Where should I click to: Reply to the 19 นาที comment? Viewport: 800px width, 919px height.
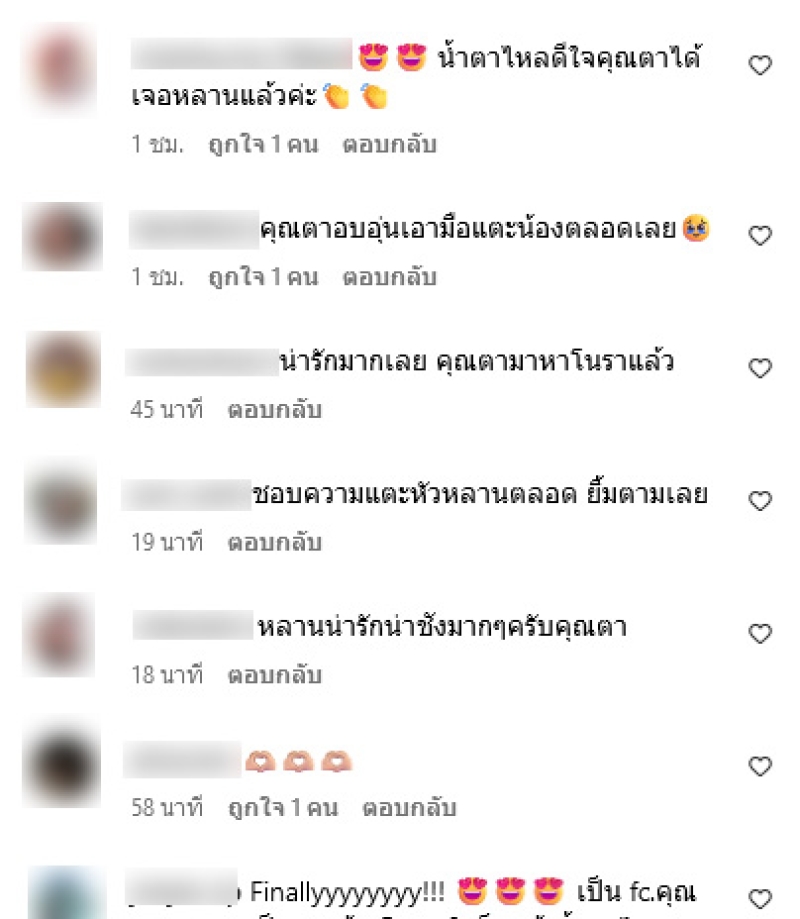(x=274, y=543)
